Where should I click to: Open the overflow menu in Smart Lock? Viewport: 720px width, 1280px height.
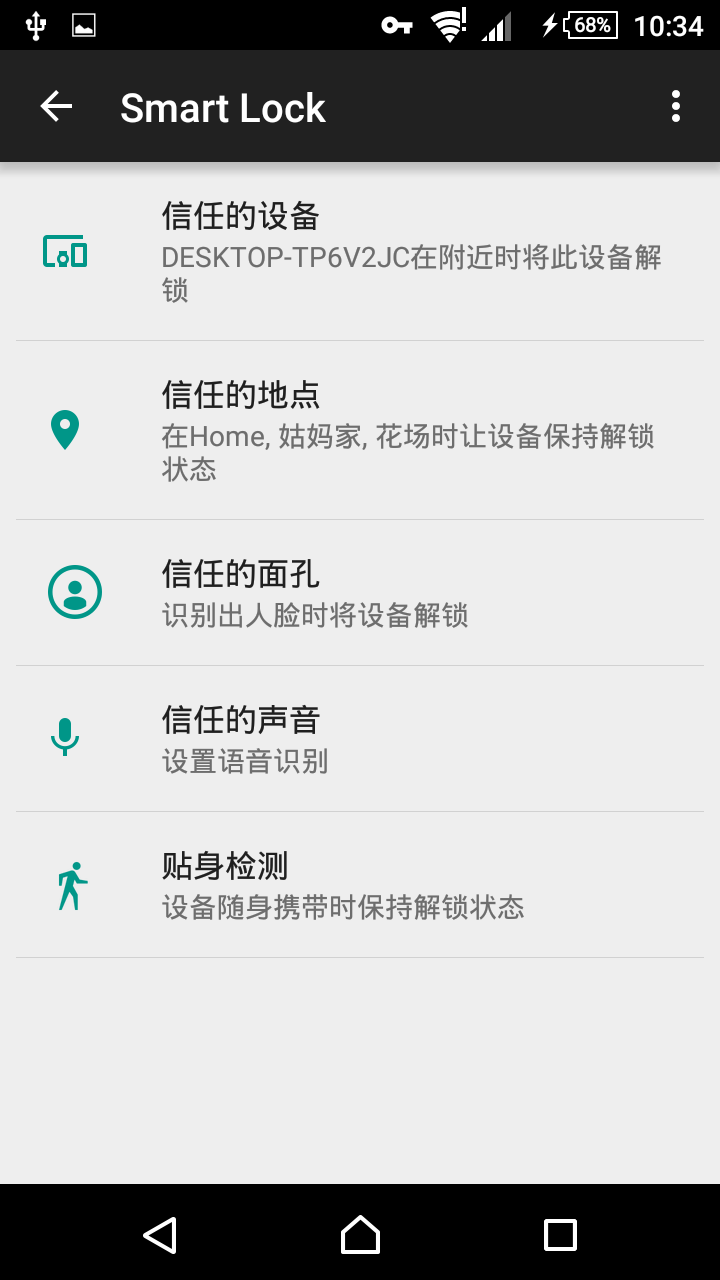click(676, 107)
